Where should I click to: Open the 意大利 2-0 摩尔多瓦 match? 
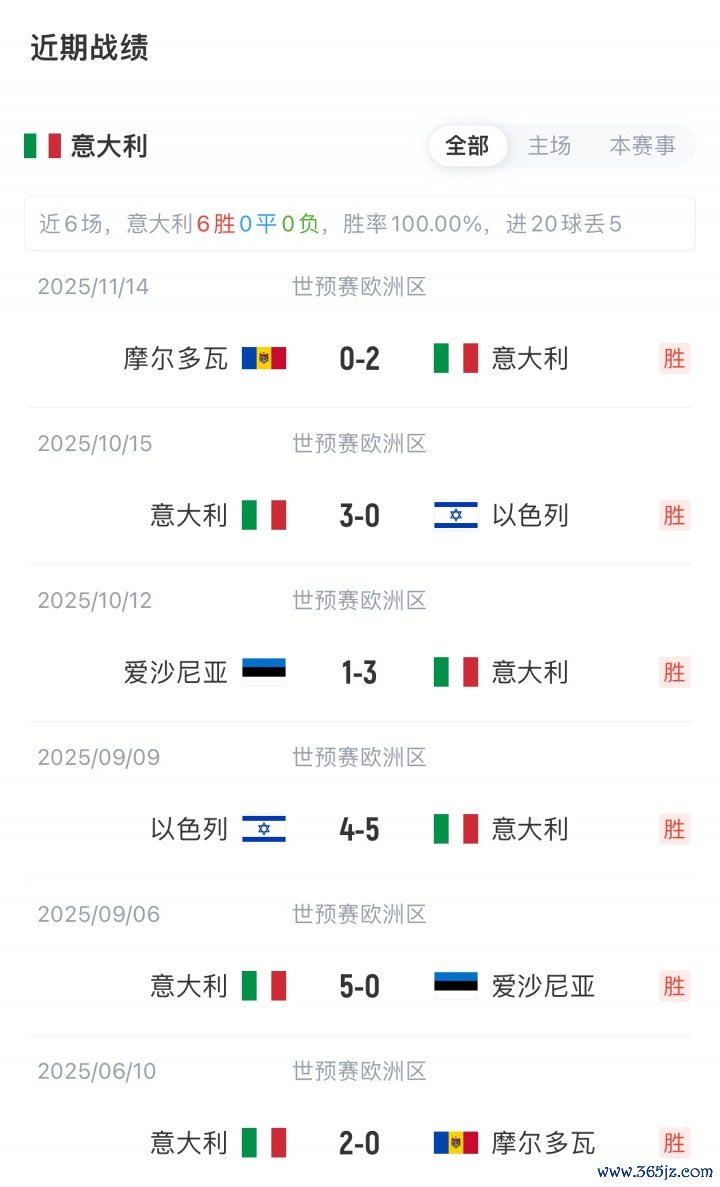pos(360,1142)
